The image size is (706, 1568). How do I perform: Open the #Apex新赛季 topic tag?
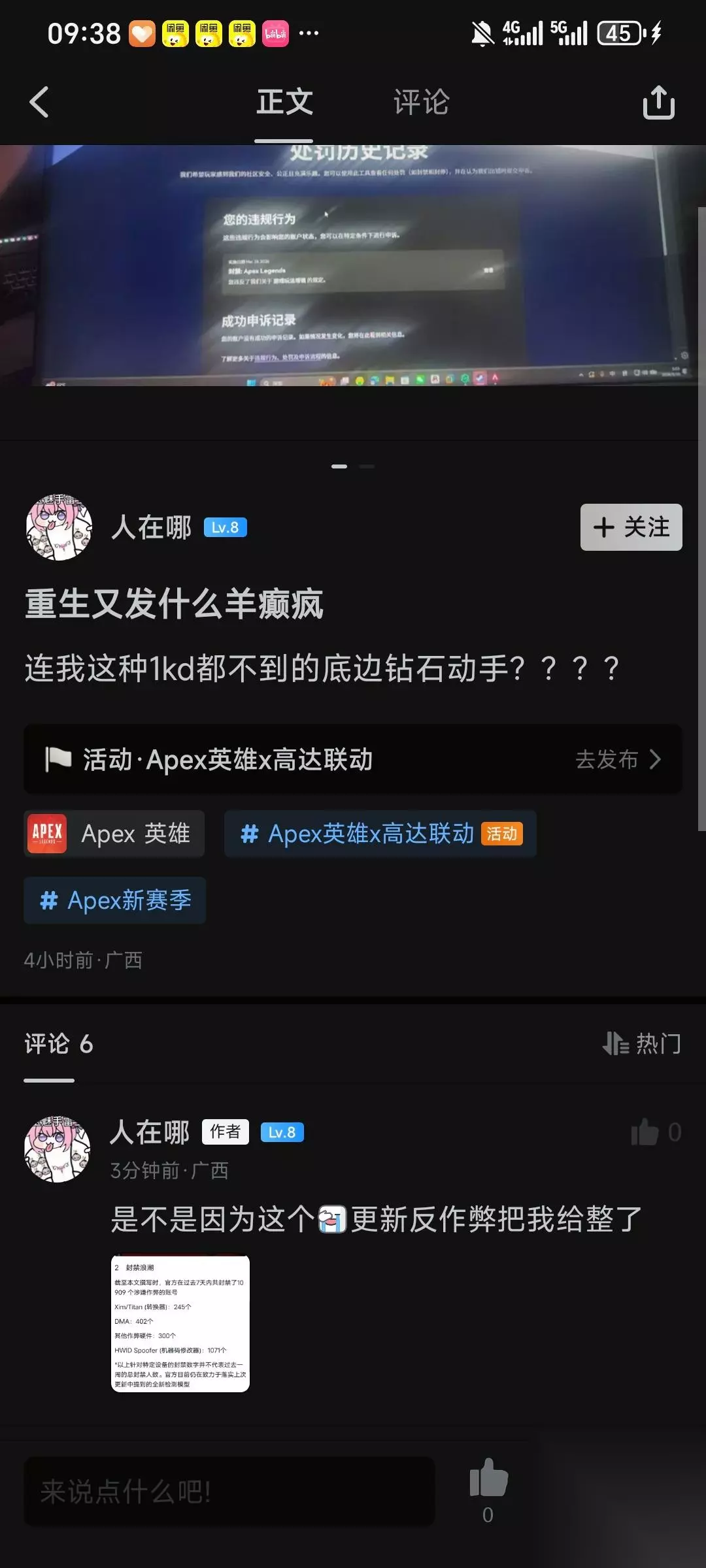point(115,900)
